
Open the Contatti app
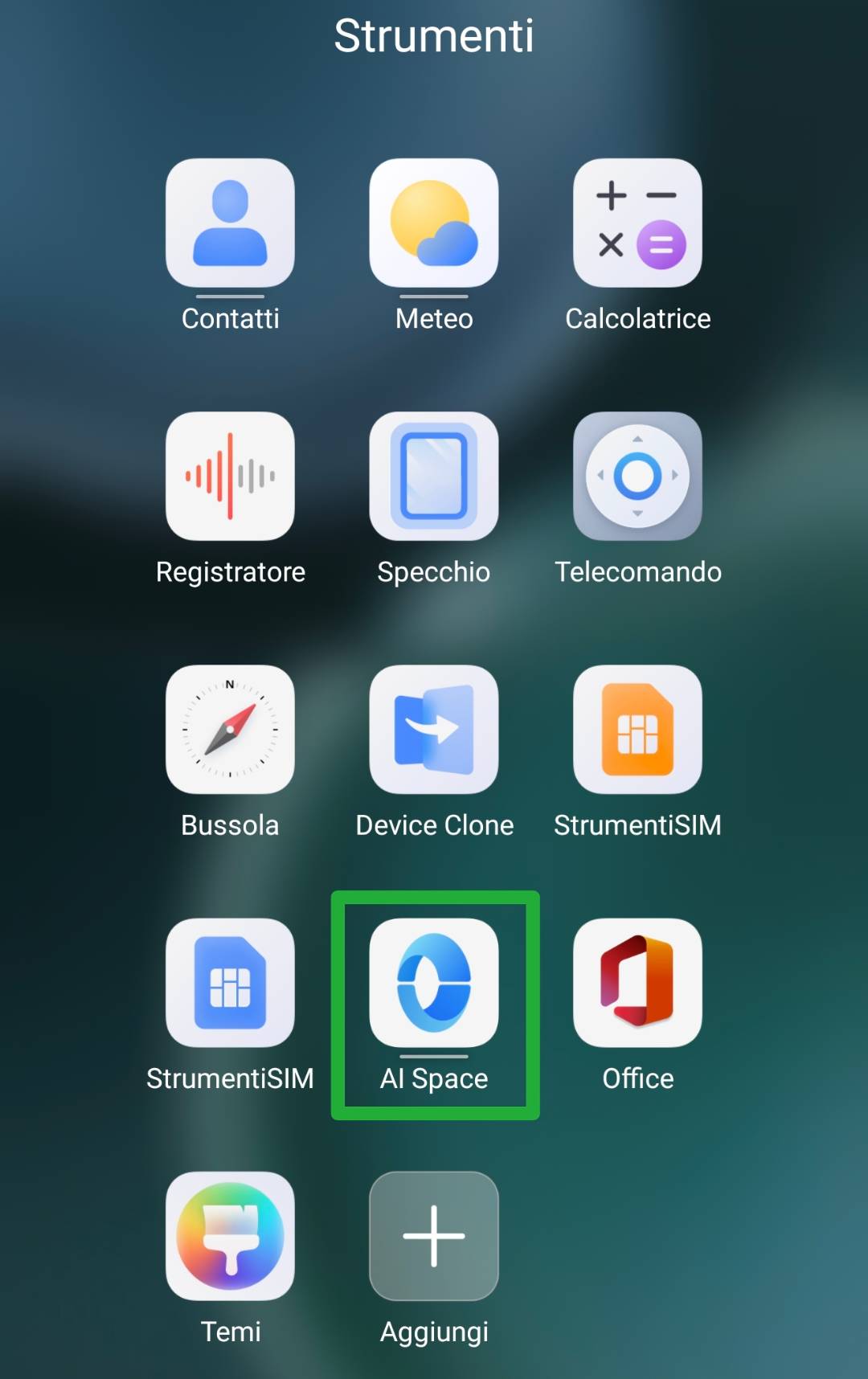230,223
